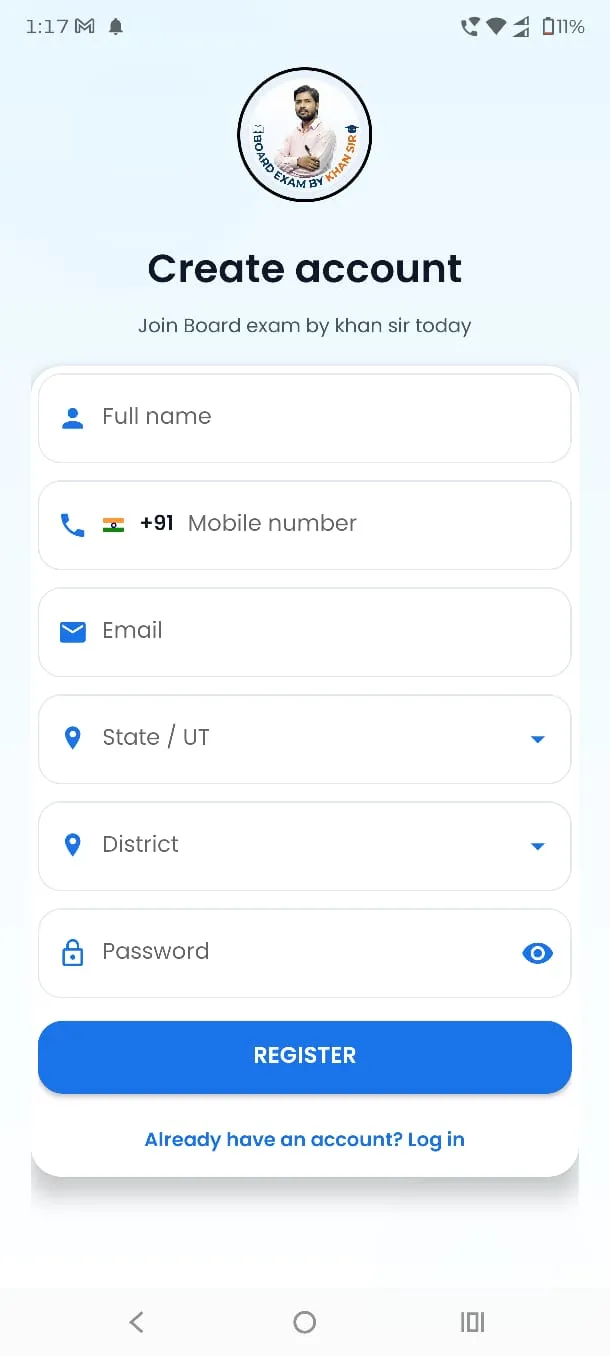Open the District dropdown
The image size is (610, 1356).
[304, 845]
